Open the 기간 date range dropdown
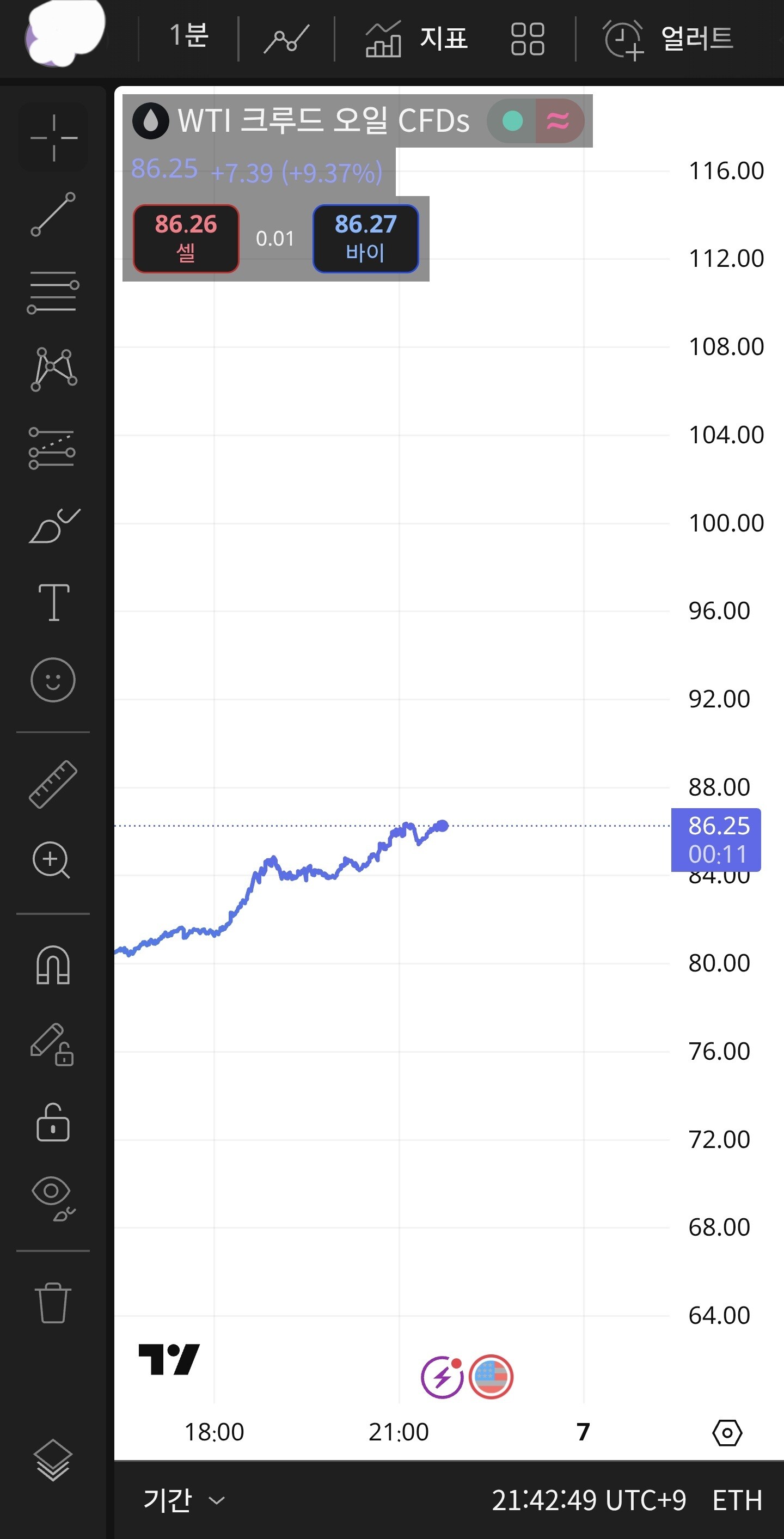 (183, 1500)
